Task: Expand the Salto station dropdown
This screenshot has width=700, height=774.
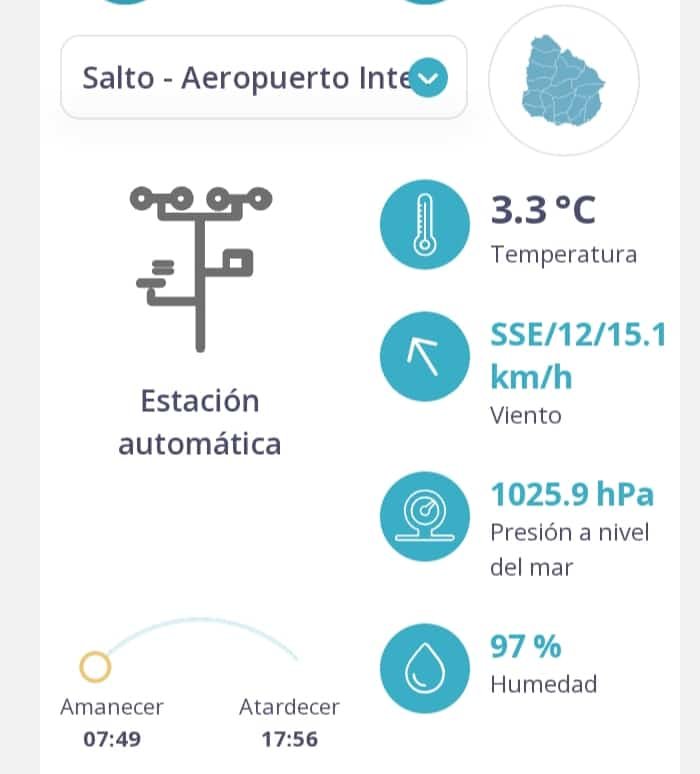Action: click(429, 78)
